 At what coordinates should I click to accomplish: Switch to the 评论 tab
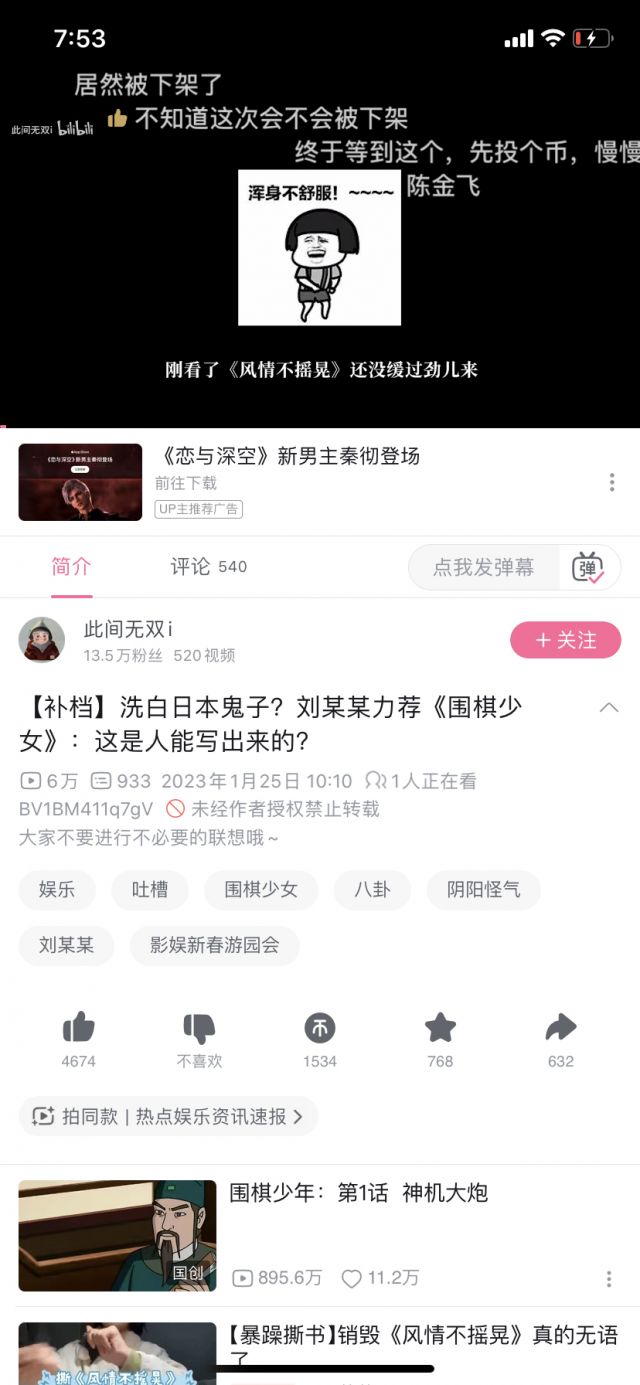208,567
